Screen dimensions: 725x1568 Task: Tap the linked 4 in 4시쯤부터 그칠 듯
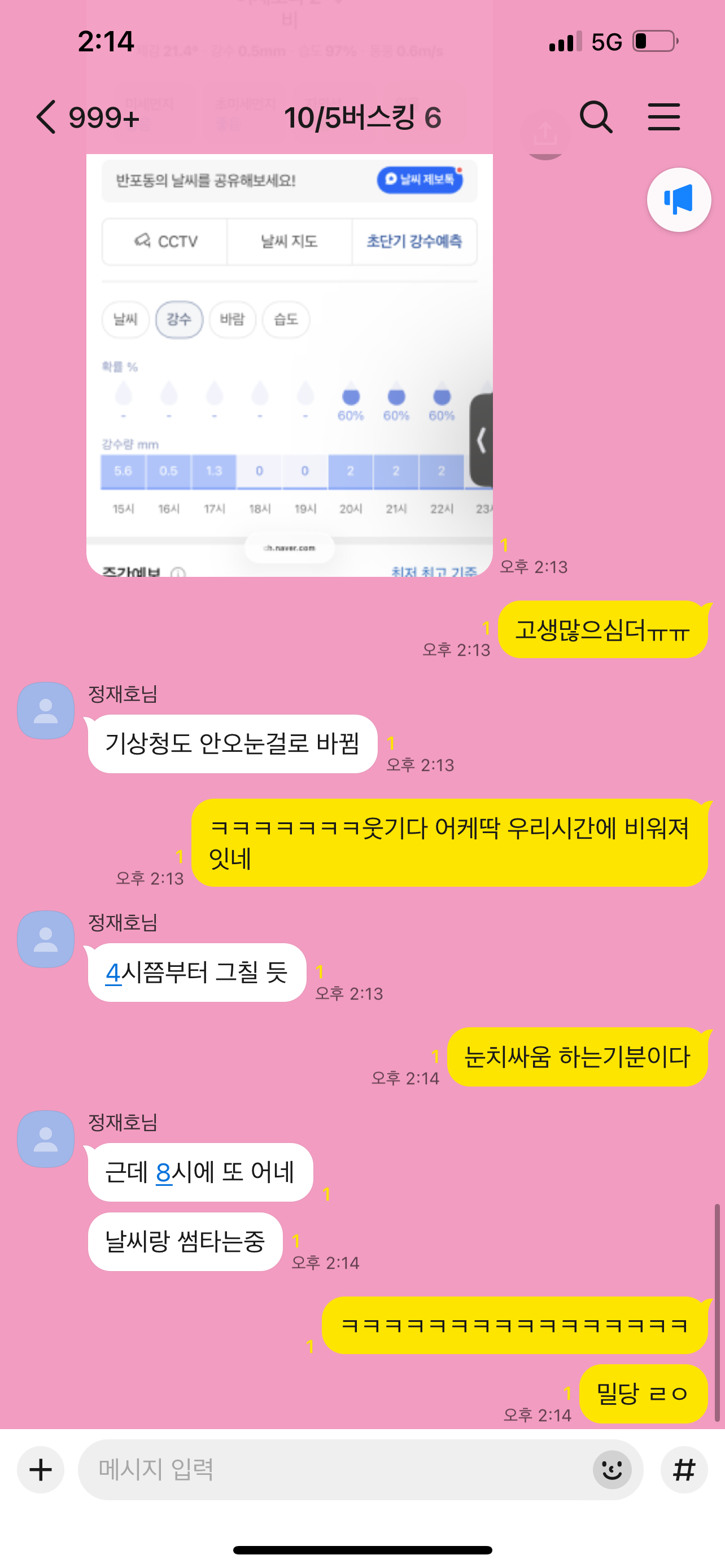tap(112, 973)
